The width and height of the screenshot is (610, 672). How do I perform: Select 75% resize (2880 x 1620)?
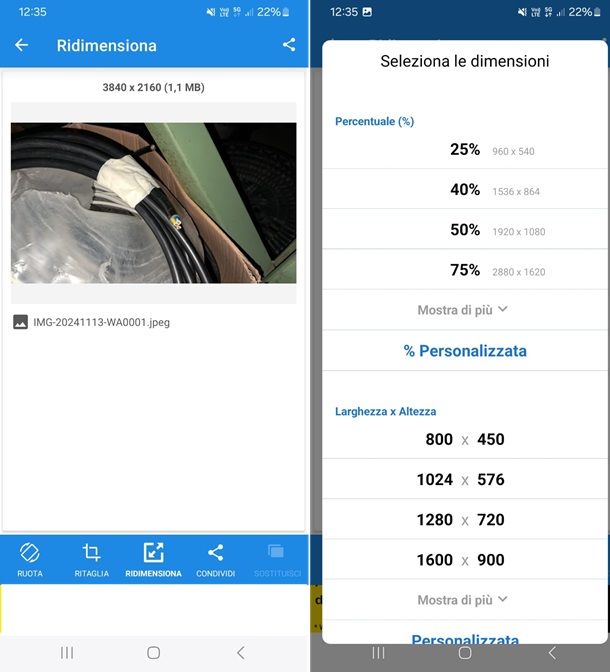(465, 269)
